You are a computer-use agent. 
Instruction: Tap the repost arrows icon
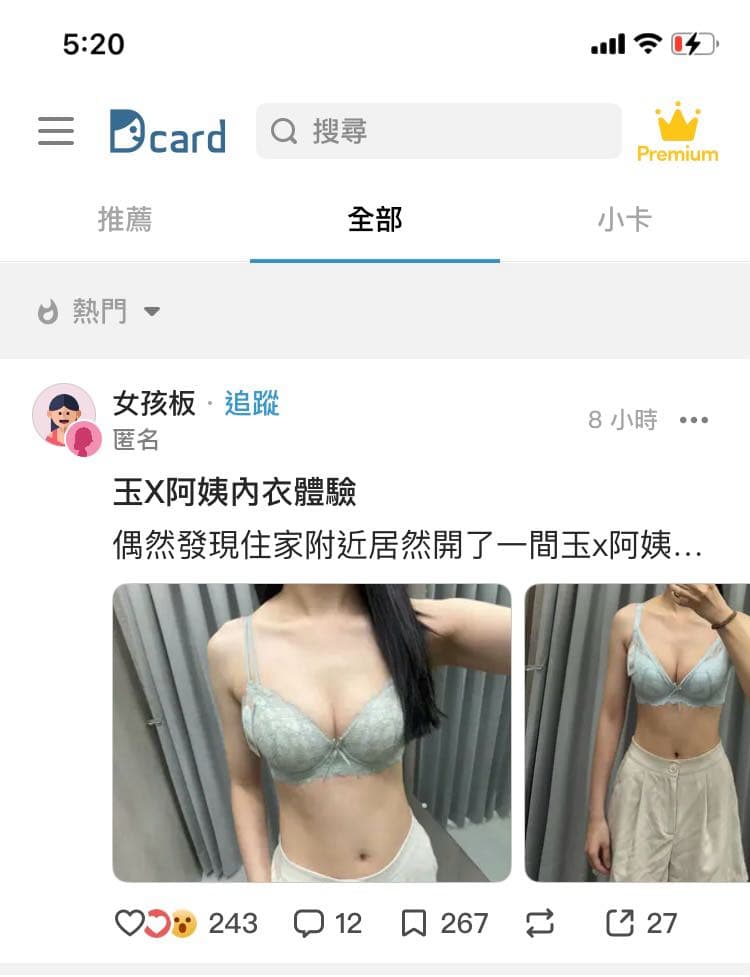click(539, 923)
